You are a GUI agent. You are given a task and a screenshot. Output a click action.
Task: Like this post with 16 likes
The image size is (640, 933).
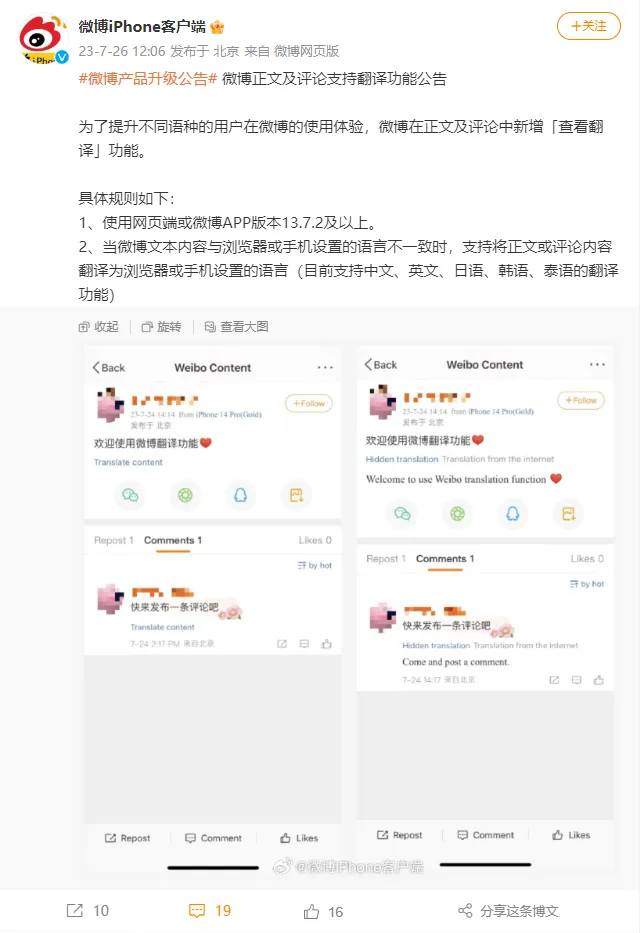[324, 911]
